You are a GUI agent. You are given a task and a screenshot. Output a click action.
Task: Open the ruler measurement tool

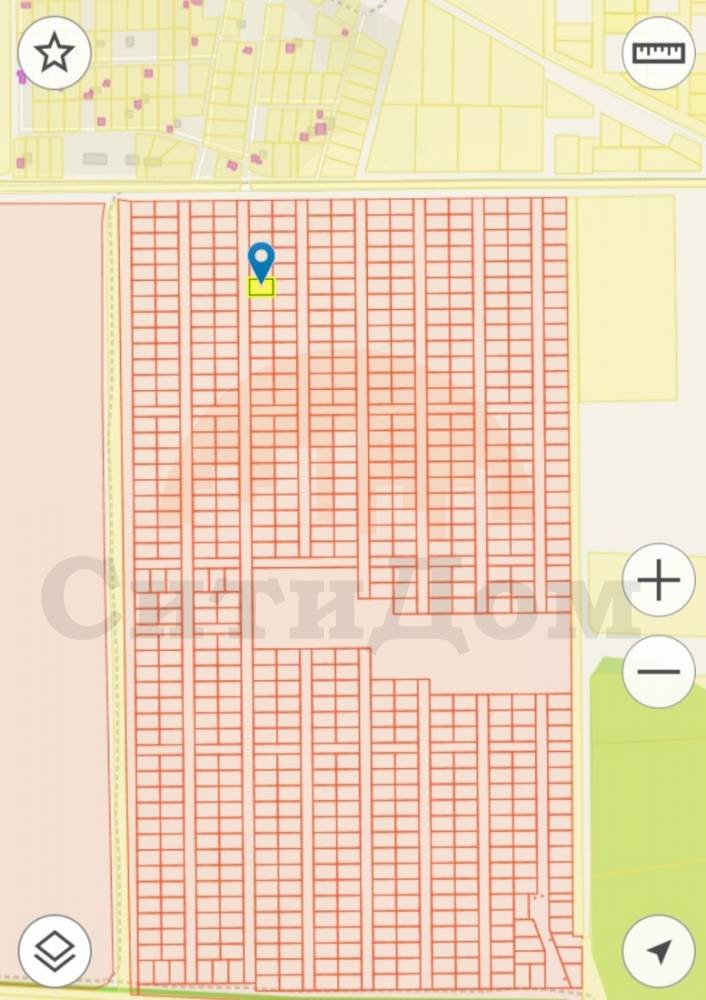pyautogui.click(x=658, y=53)
